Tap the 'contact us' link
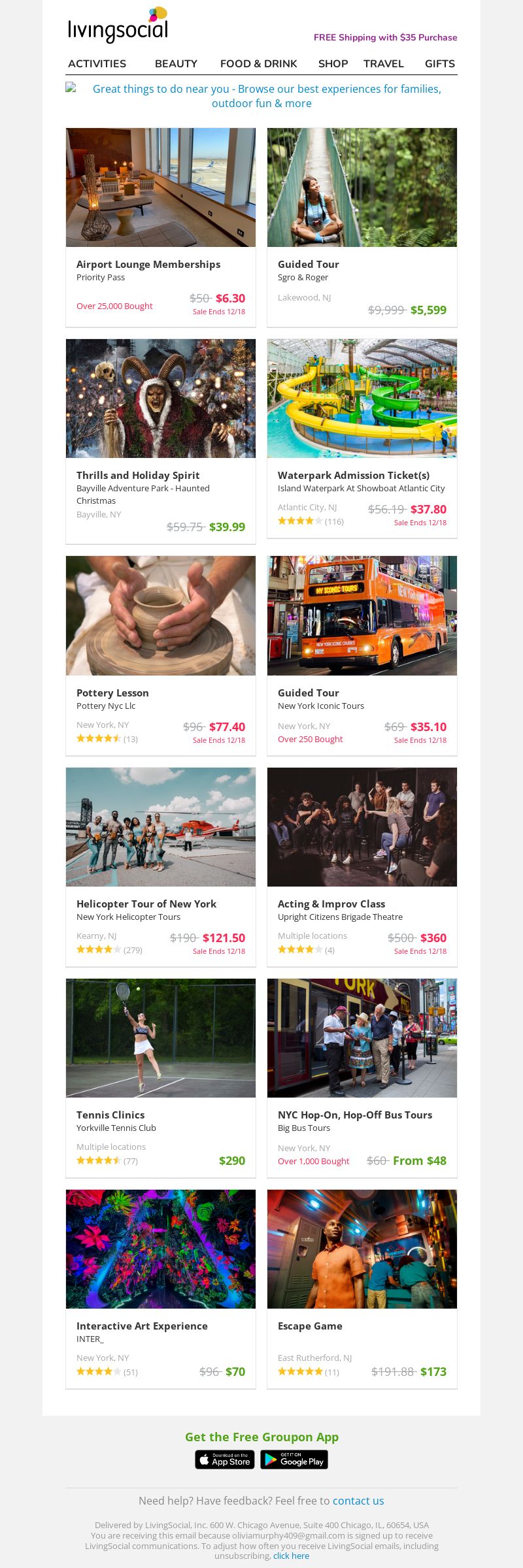Image resolution: width=523 pixels, height=1568 pixels. (358, 1501)
